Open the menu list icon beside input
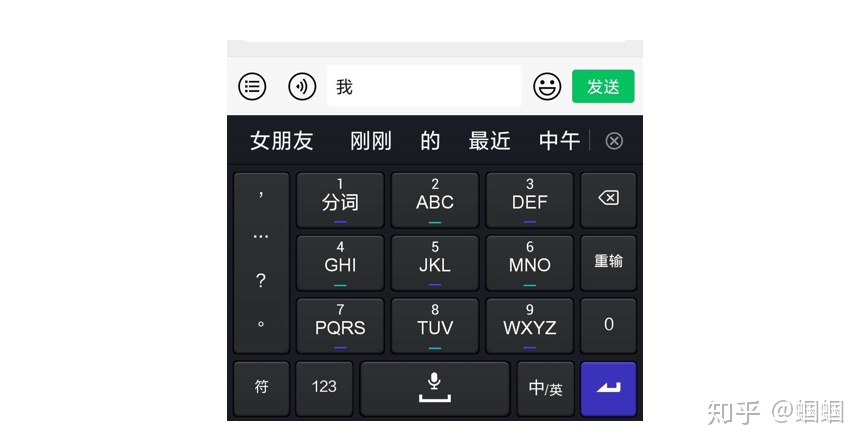Screen dimensions: 866x446 253,87
